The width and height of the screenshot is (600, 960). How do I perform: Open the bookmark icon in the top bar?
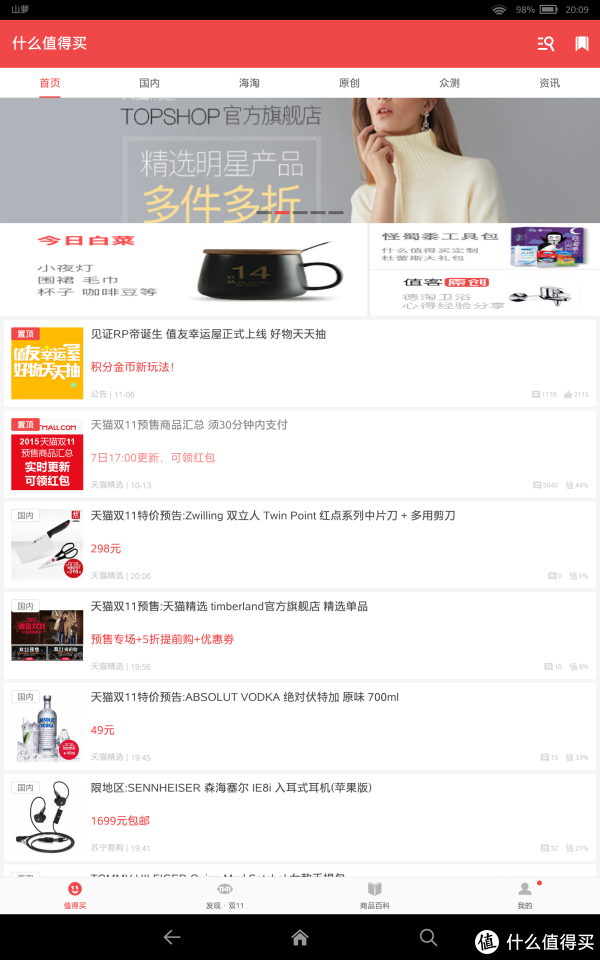pyautogui.click(x=581, y=43)
